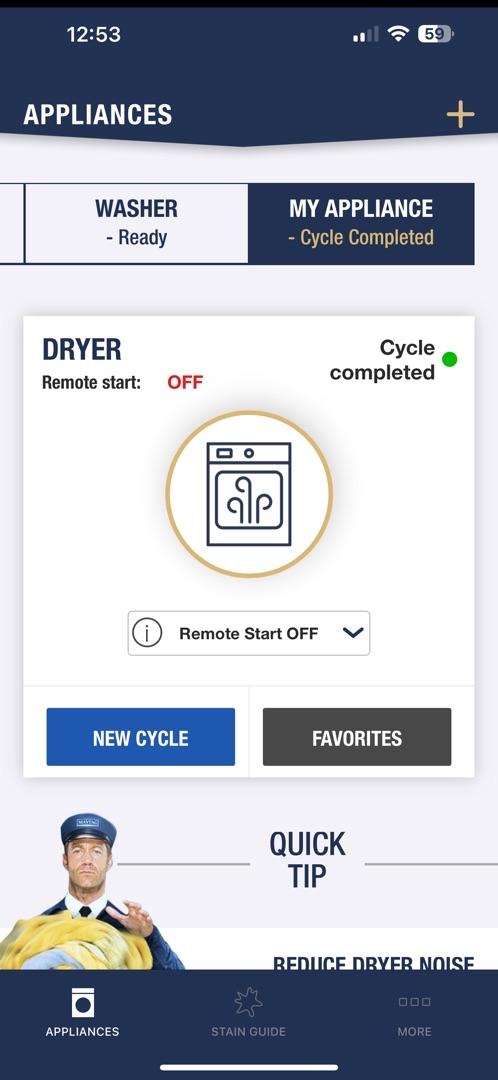Image resolution: width=498 pixels, height=1080 pixels.
Task: Add a new appliance with plus icon
Action: point(460,114)
